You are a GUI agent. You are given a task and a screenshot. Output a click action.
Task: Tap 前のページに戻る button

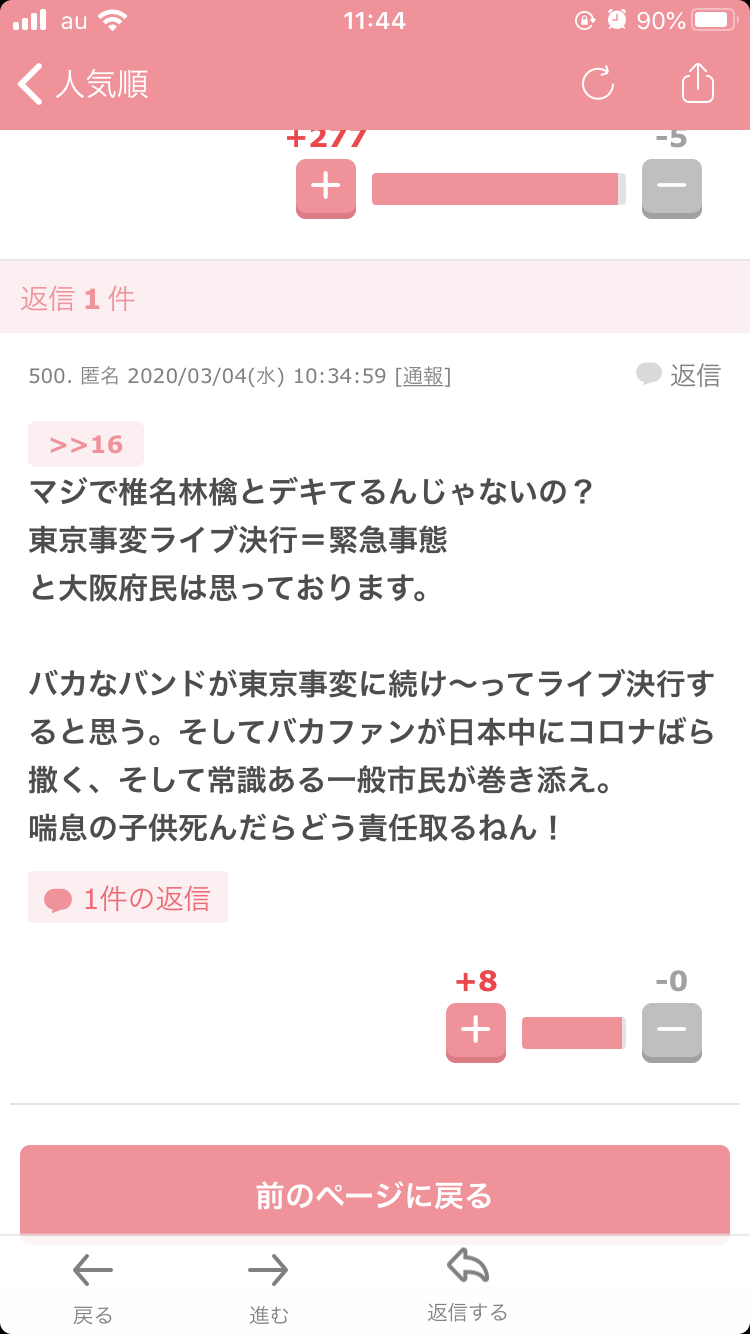pos(375,1194)
